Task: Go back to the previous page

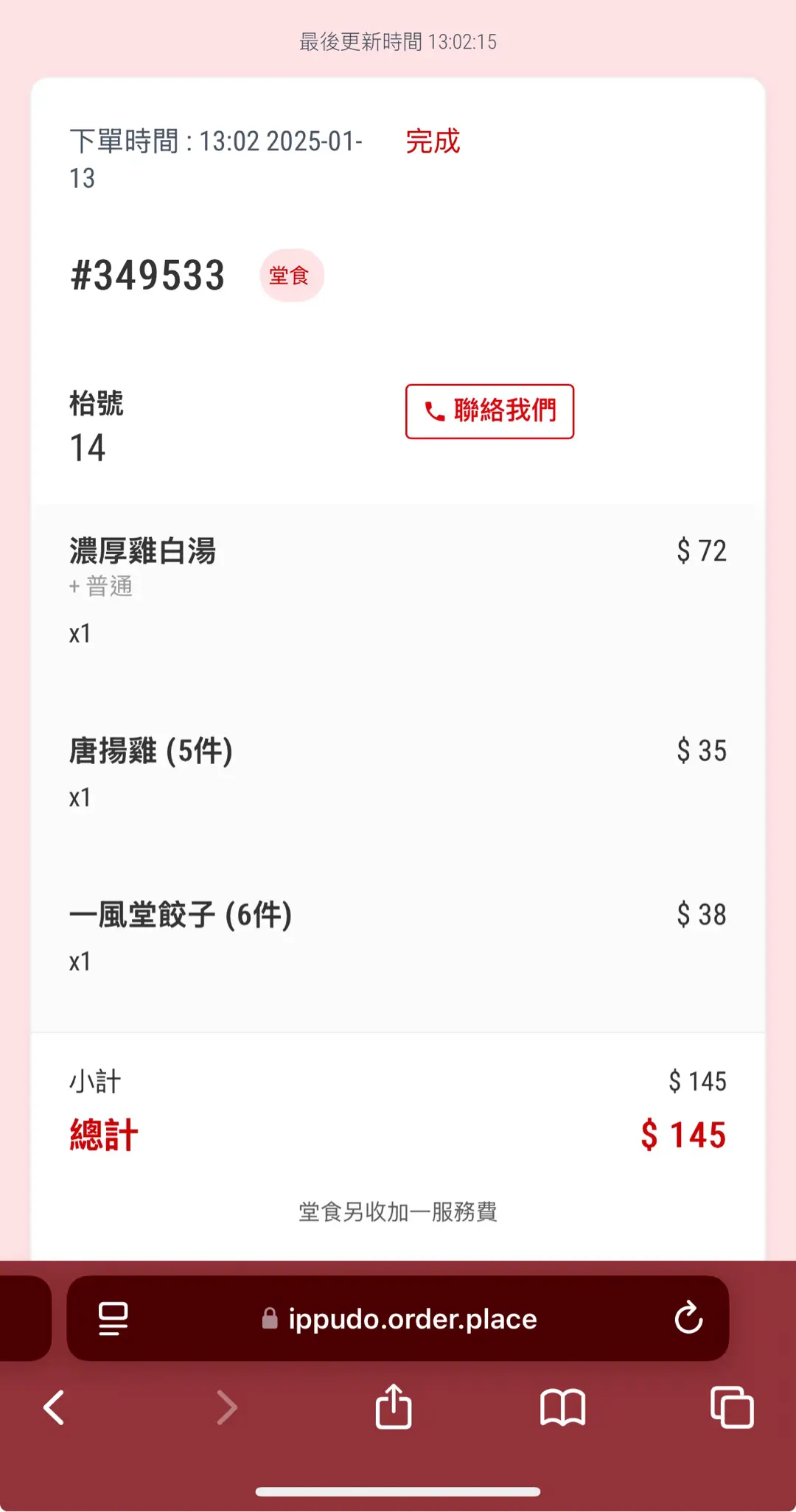Action: pos(54,1407)
